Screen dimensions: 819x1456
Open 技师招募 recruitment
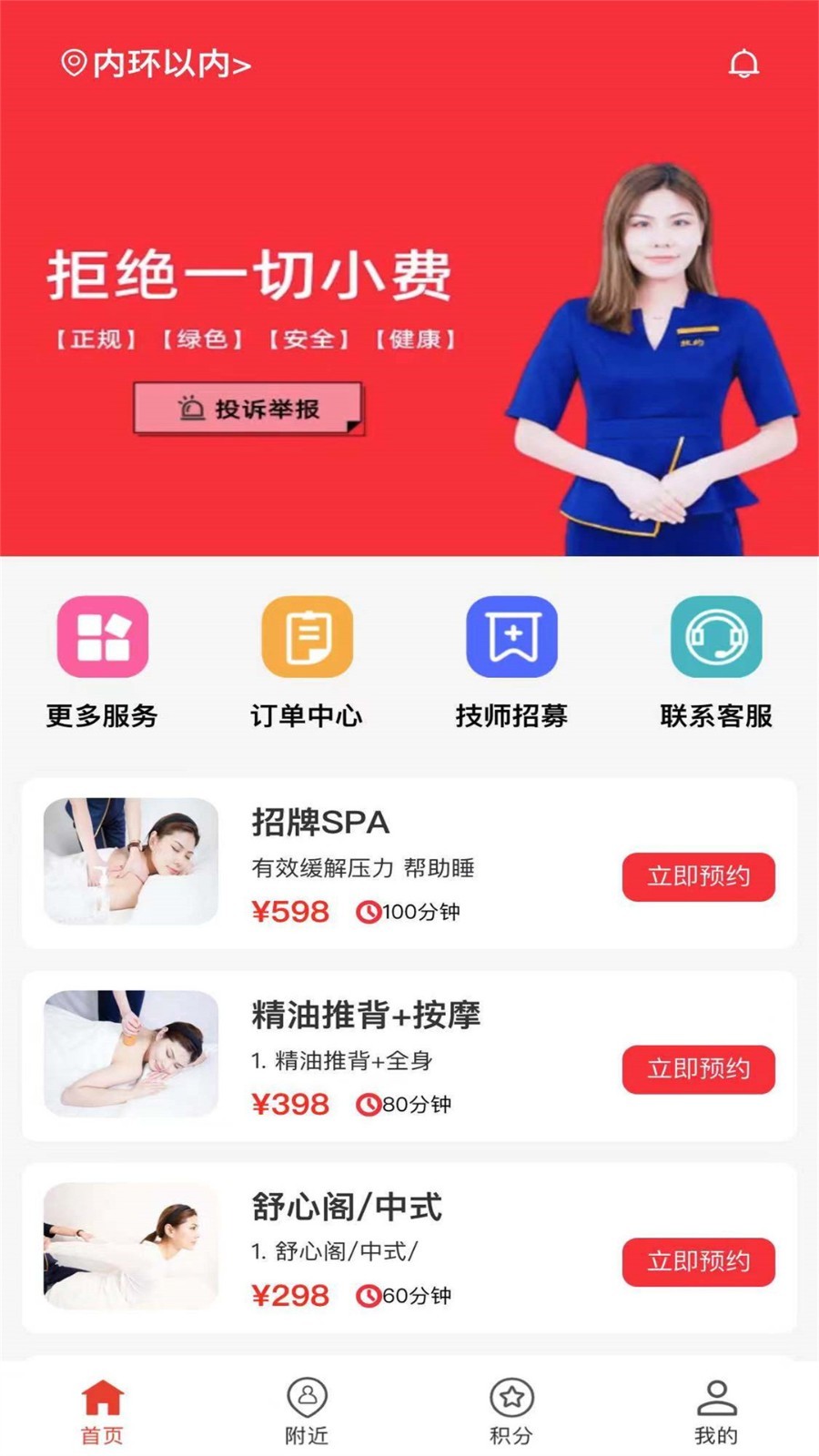click(511, 662)
